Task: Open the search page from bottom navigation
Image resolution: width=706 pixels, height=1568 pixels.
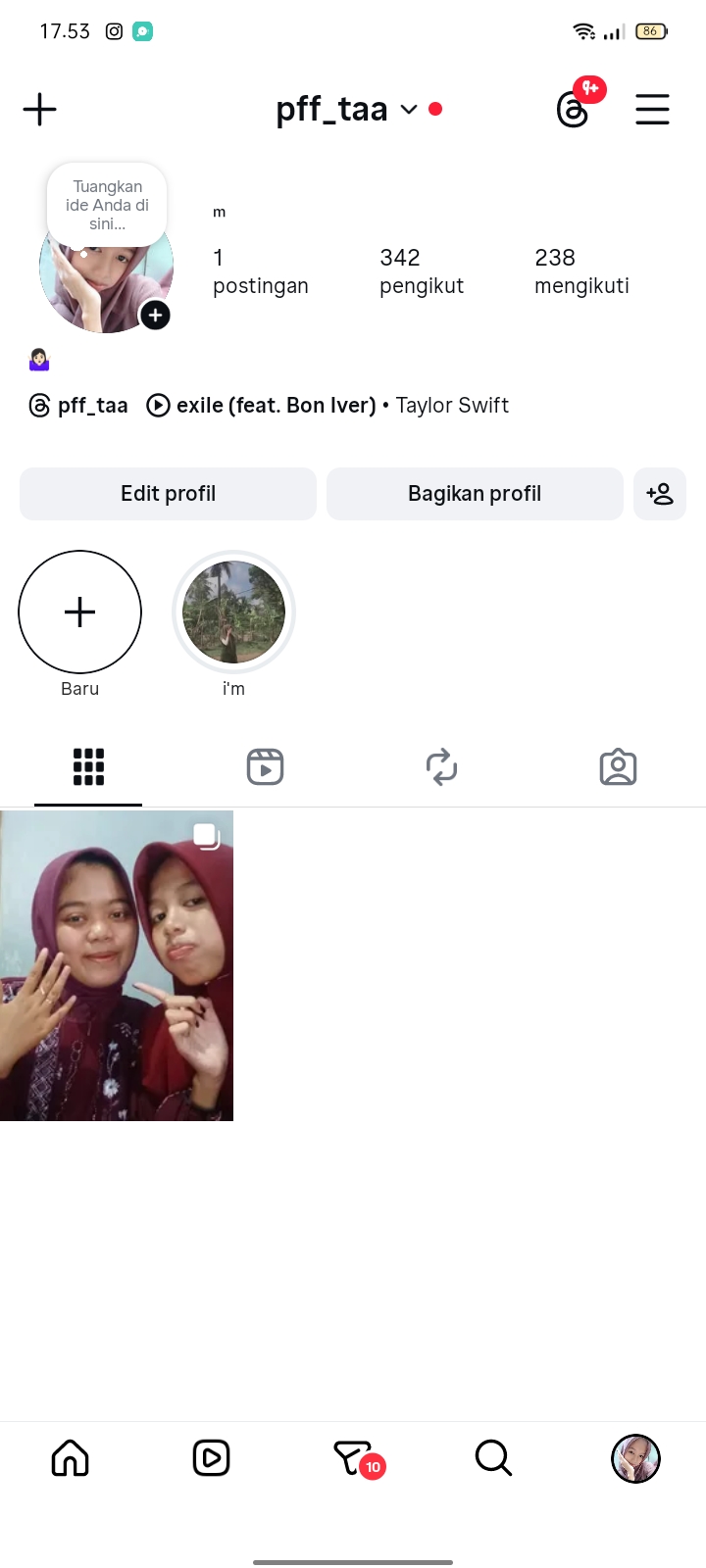Action: [493, 1458]
